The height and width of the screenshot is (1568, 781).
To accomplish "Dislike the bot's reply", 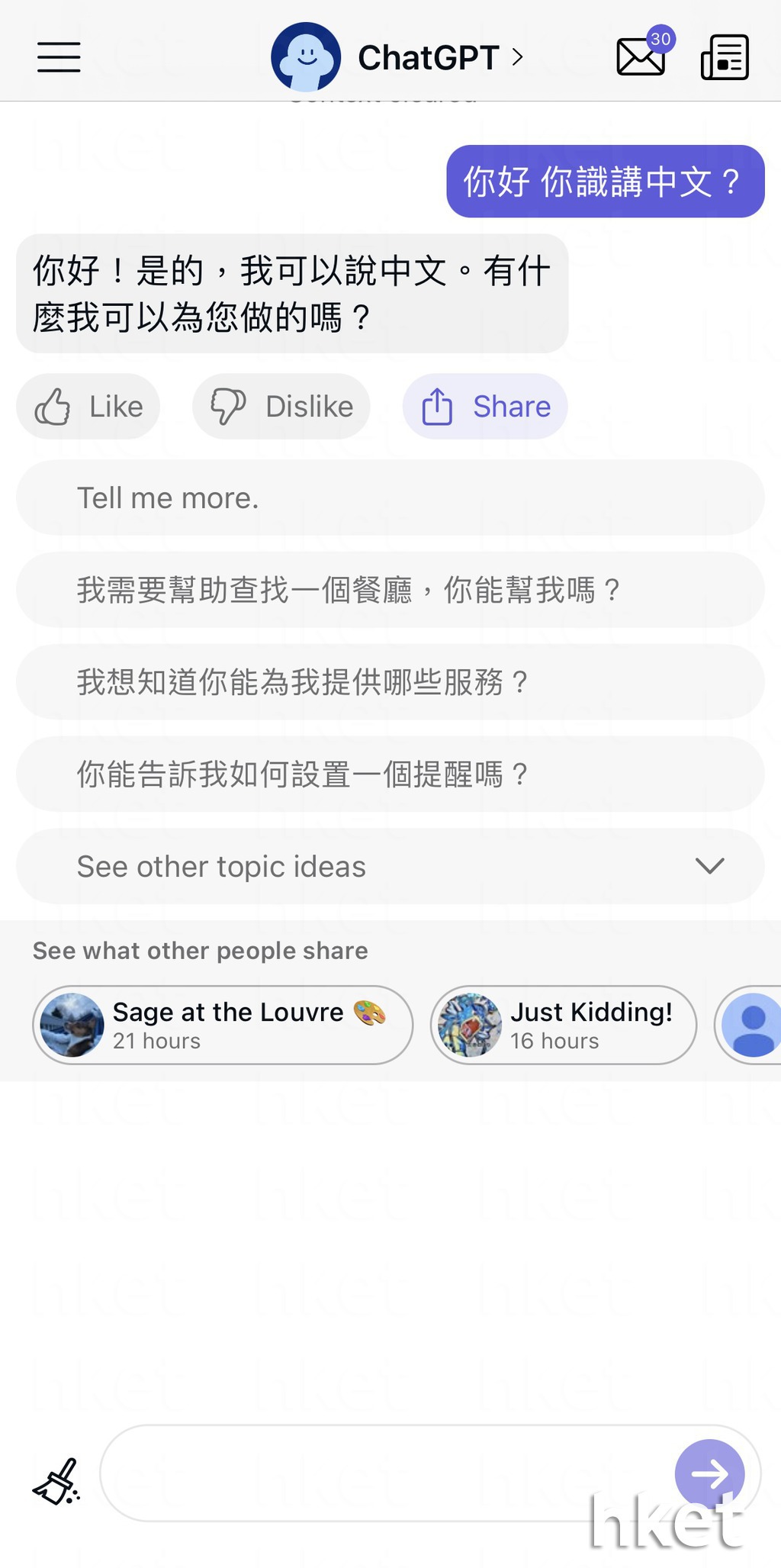I will [x=281, y=407].
